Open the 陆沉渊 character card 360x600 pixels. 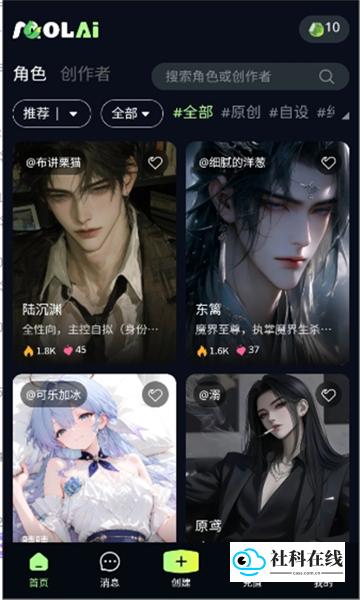pyautogui.click(x=94, y=251)
